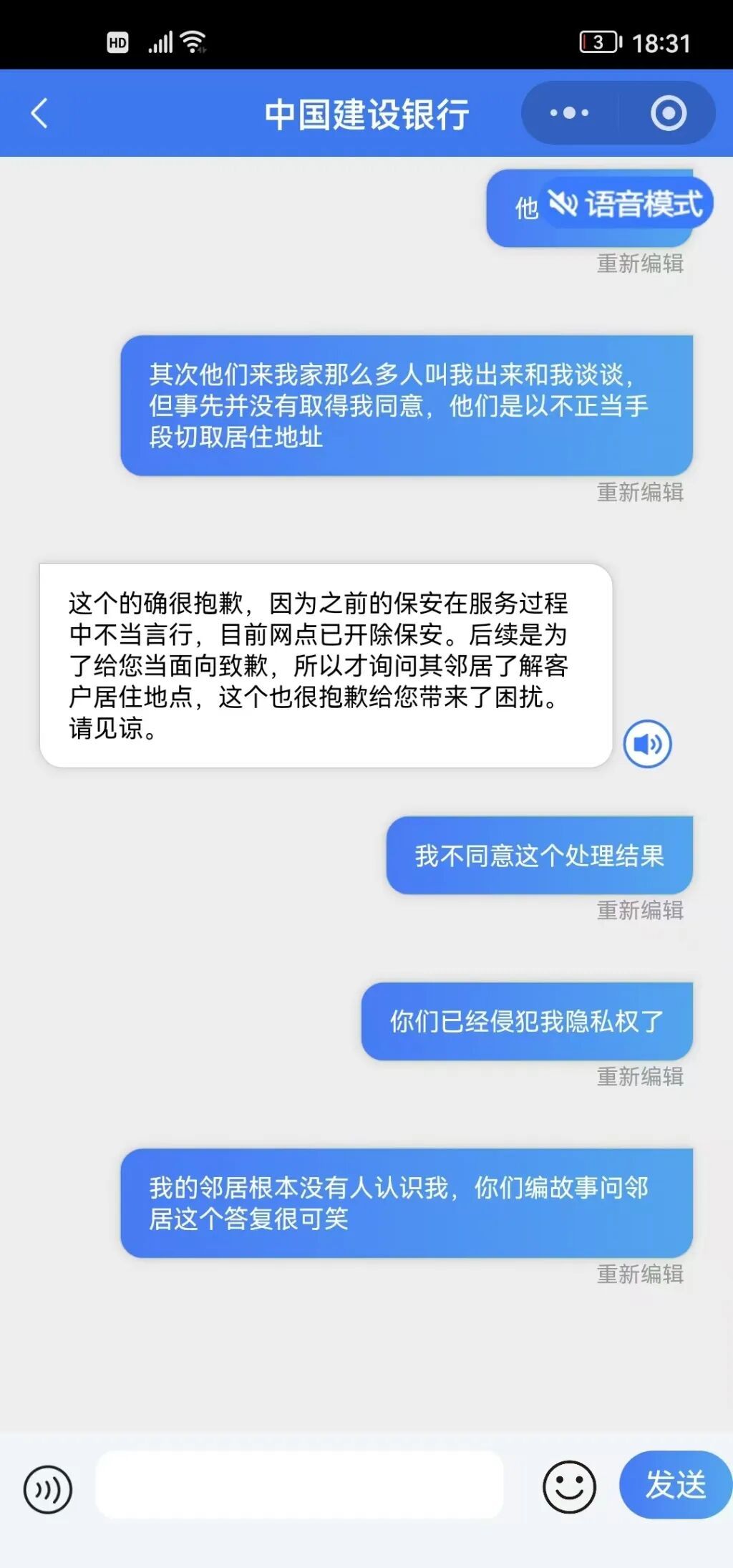Tap 重新编辑 below the disagreement message

(x=641, y=912)
